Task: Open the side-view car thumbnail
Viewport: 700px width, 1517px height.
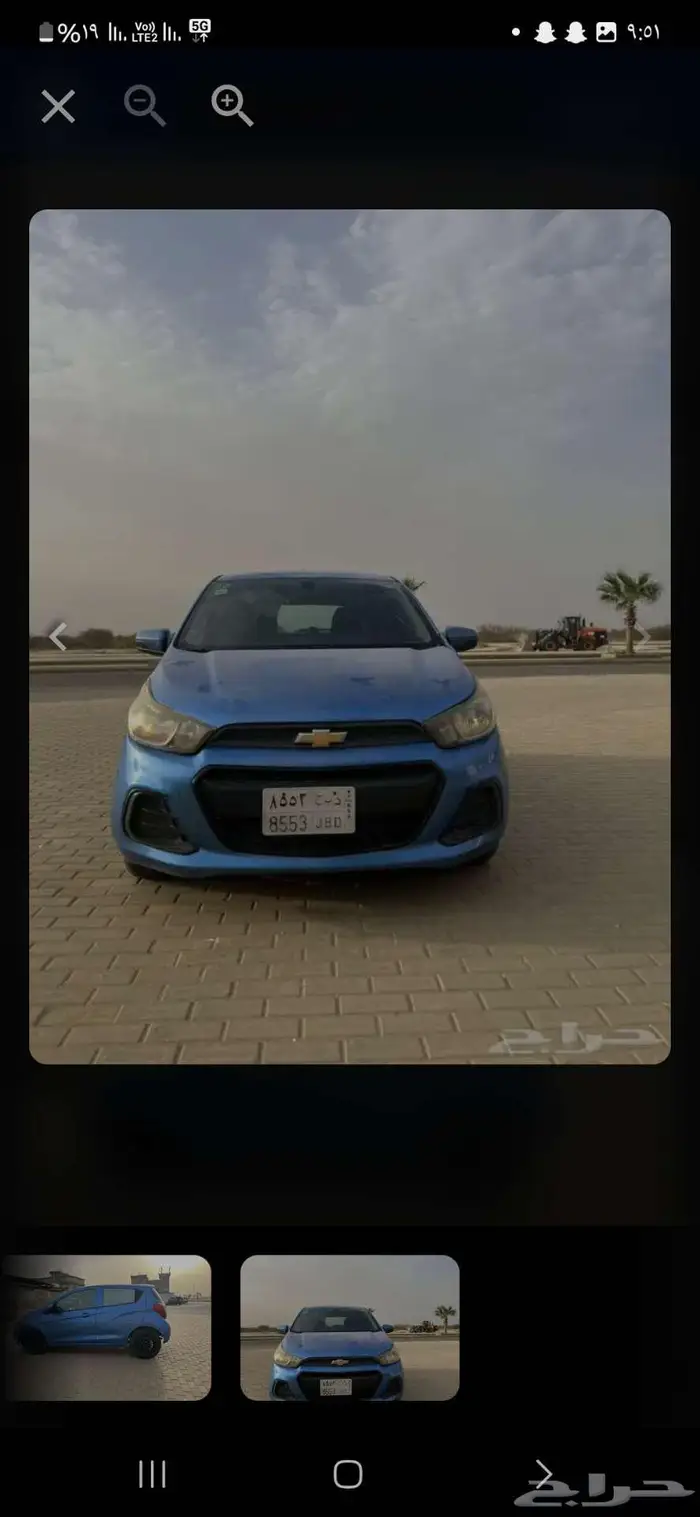Action: pos(106,1327)
